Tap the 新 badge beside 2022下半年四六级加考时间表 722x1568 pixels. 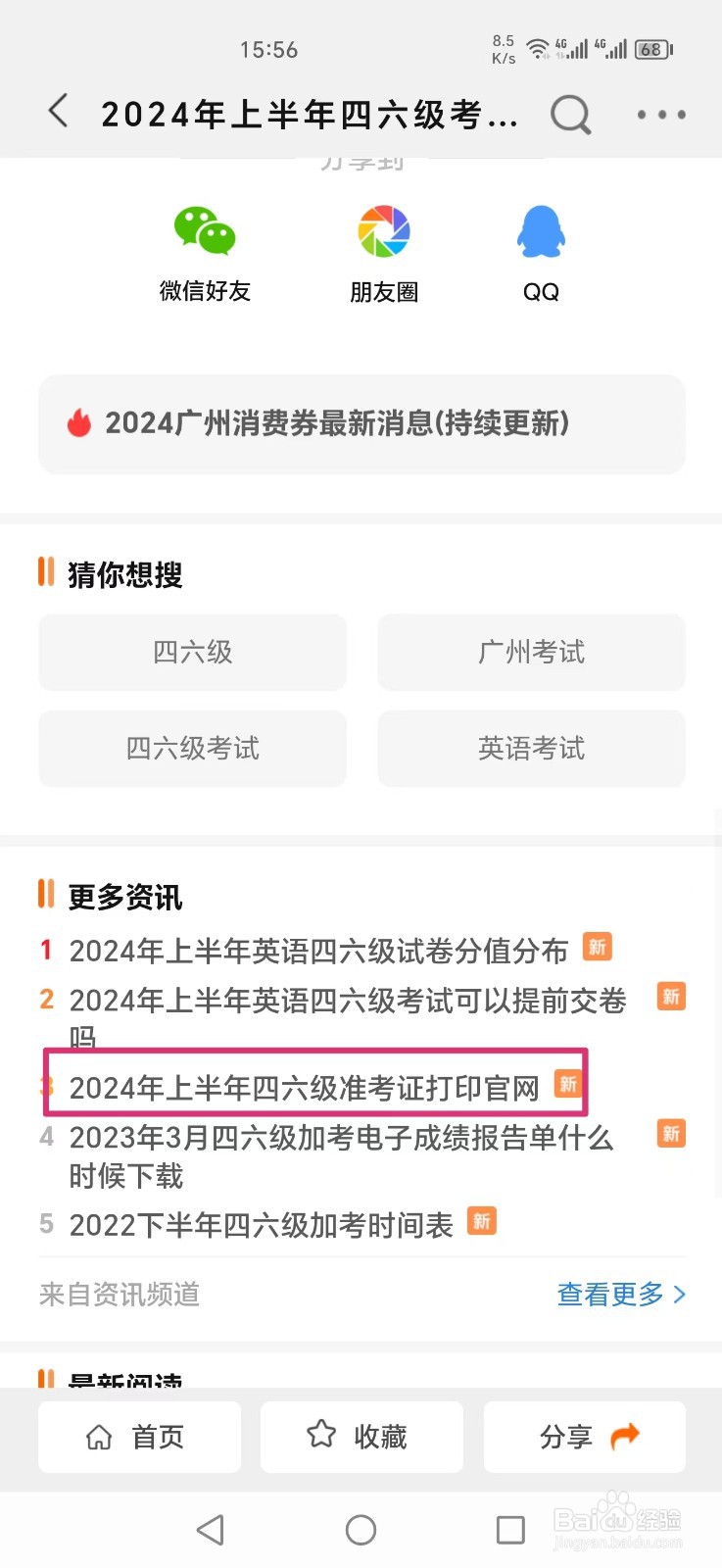481,1221
